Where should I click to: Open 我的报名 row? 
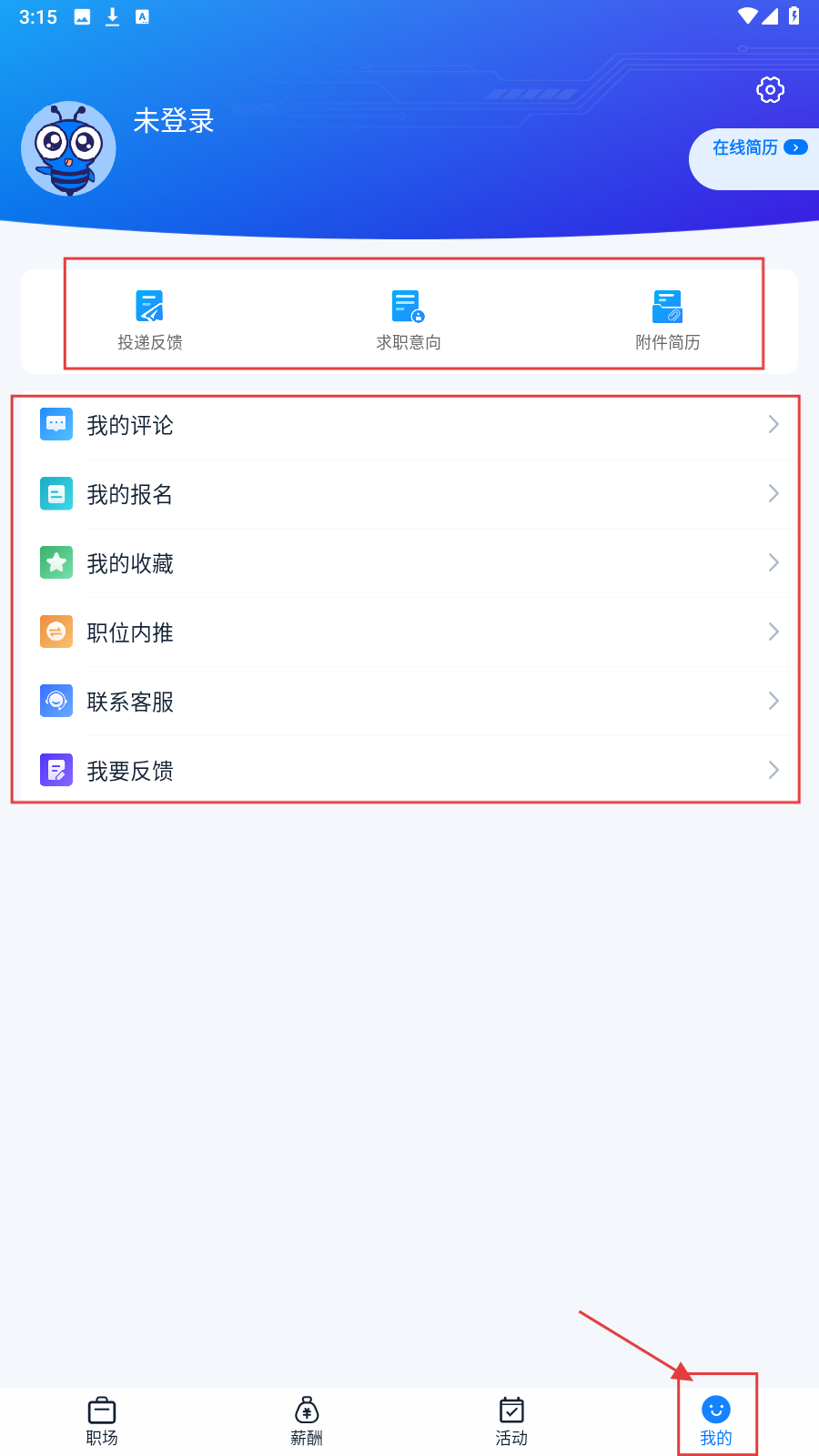point(409,494)
